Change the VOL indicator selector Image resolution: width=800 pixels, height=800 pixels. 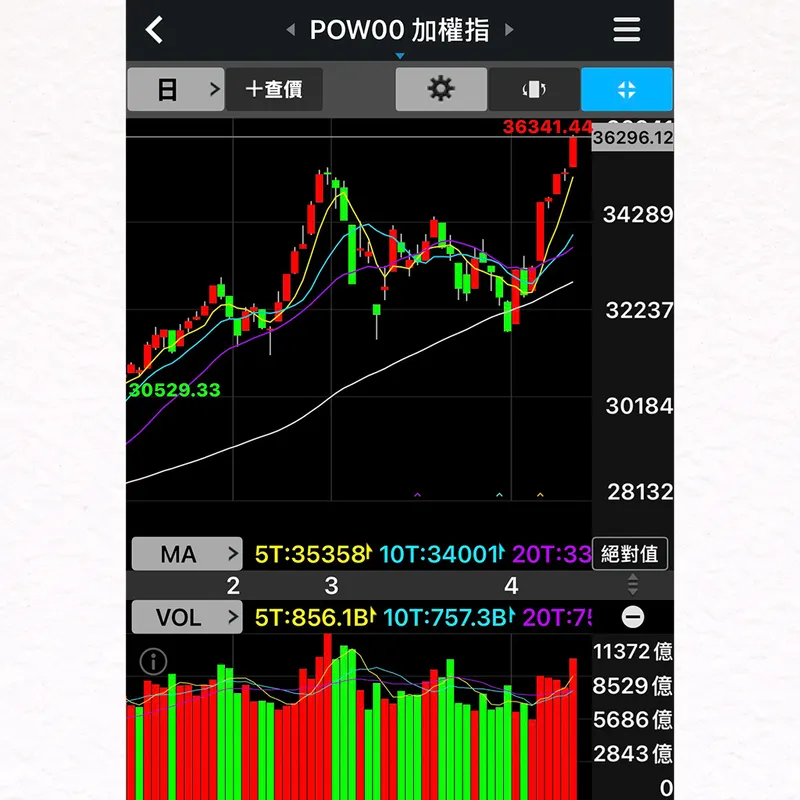pyautogui.click(x=187, y=617)
